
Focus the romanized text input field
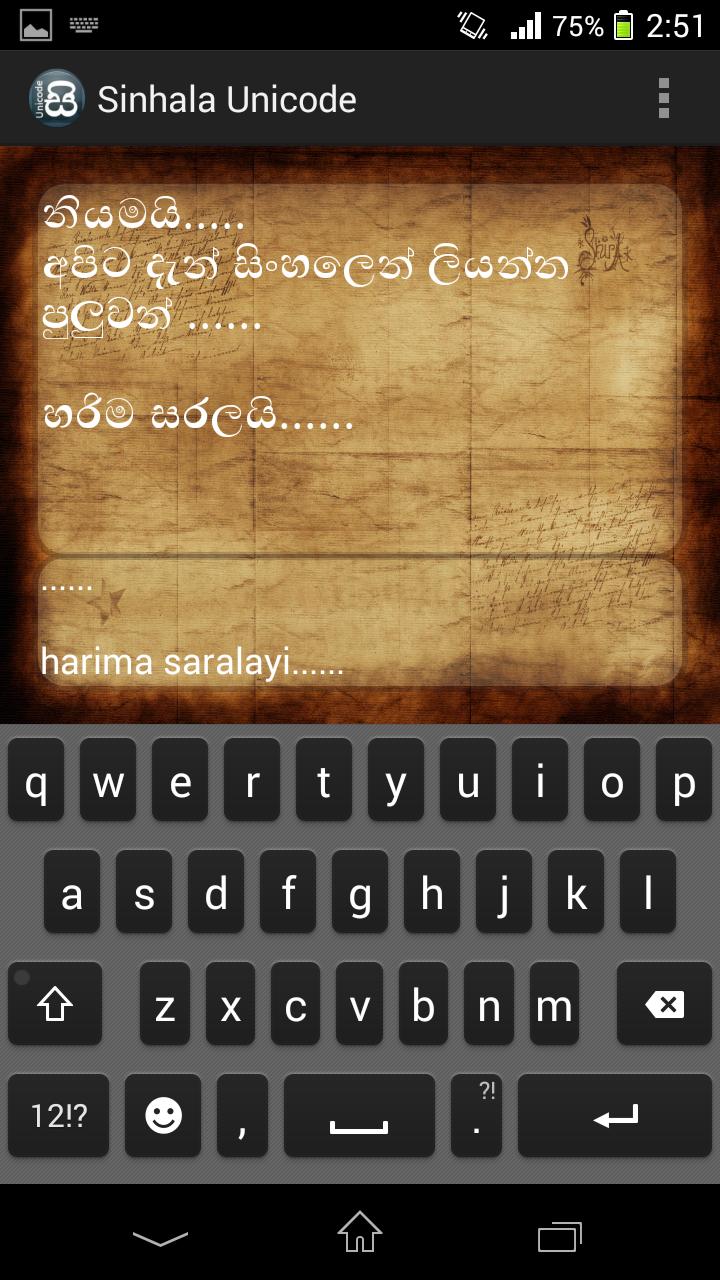coord(359,624)
